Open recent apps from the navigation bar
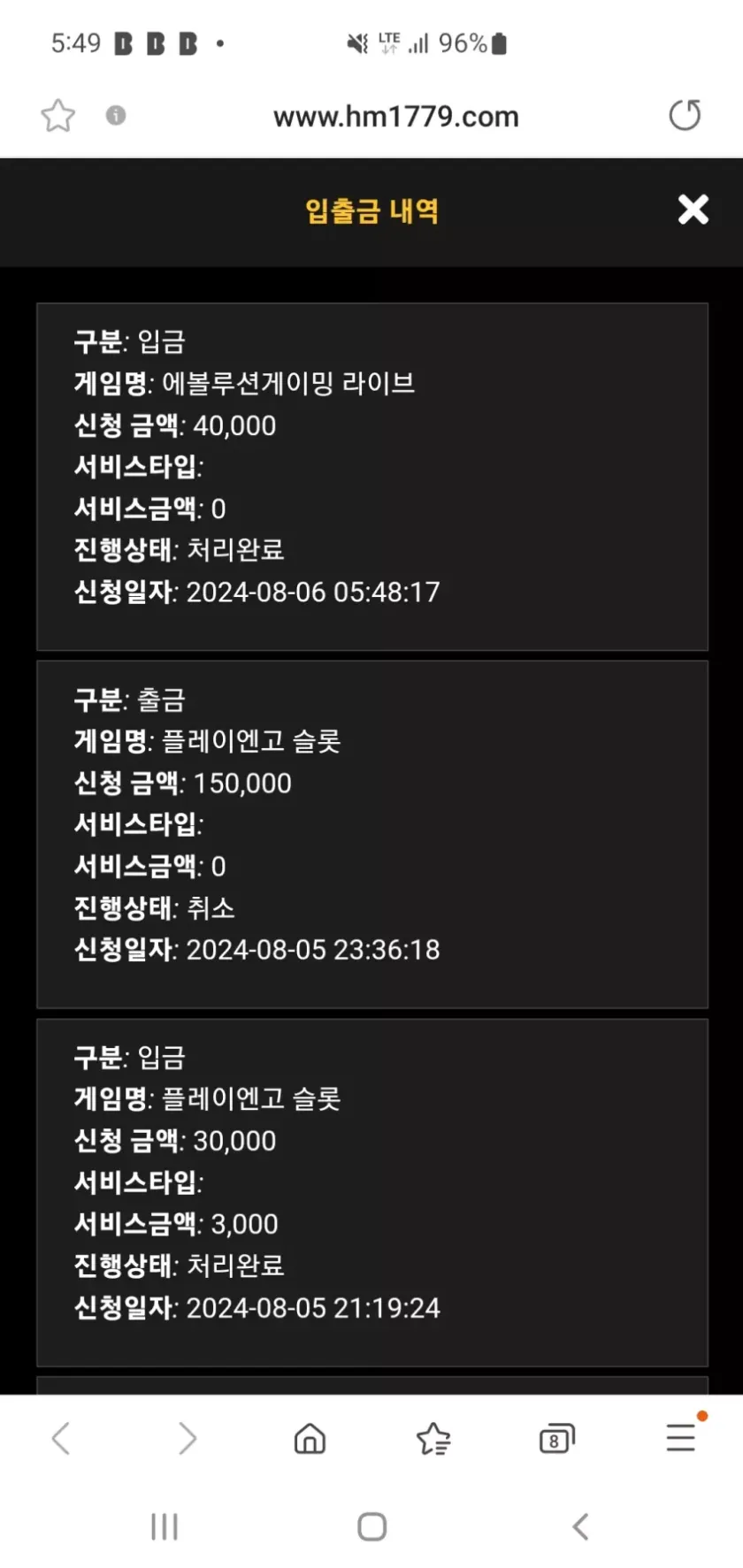Viewport: 743px width, 1568px height. [165, 1526]
